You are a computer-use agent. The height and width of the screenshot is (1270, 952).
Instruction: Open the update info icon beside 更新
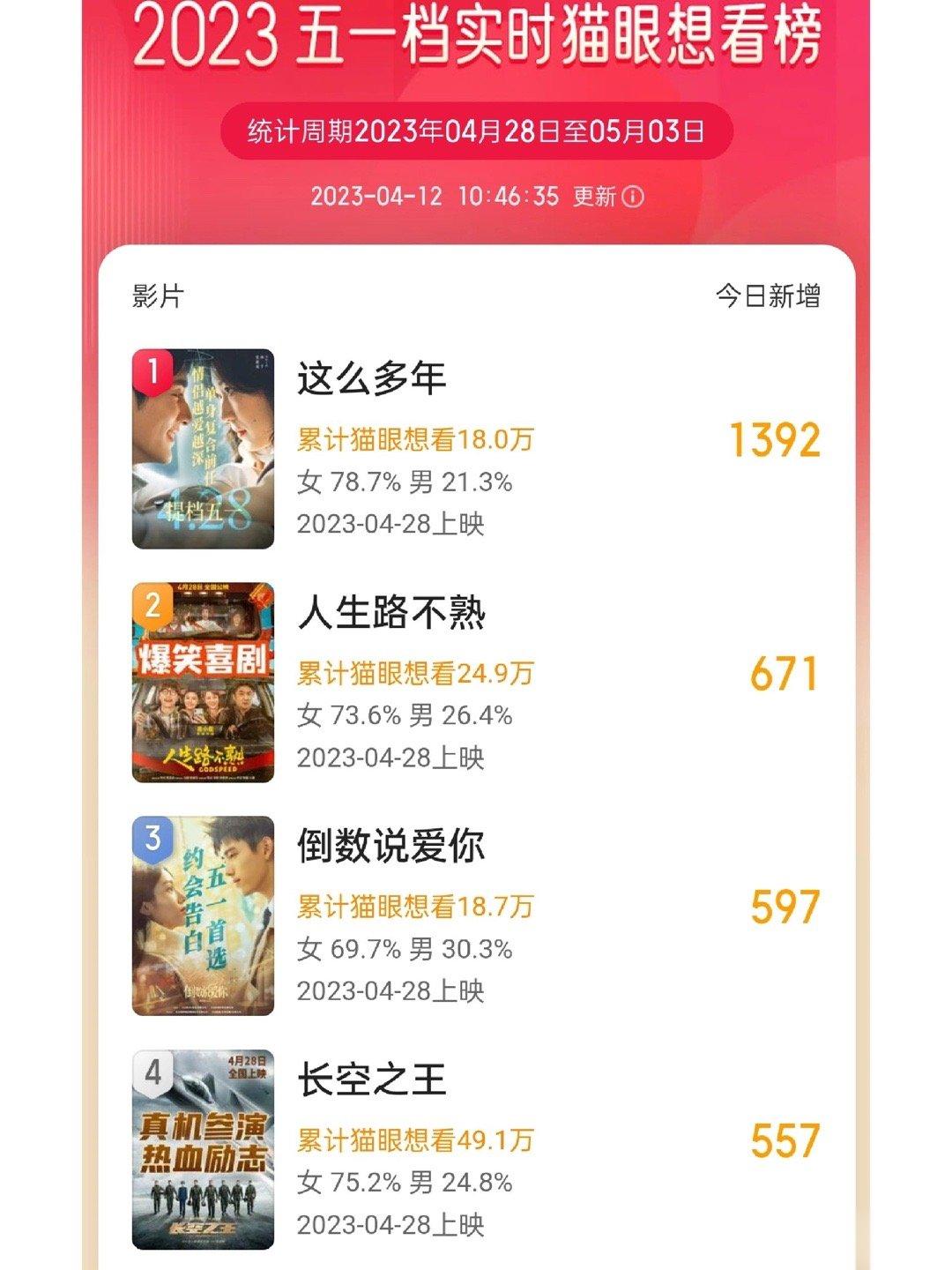click(633, 197)
